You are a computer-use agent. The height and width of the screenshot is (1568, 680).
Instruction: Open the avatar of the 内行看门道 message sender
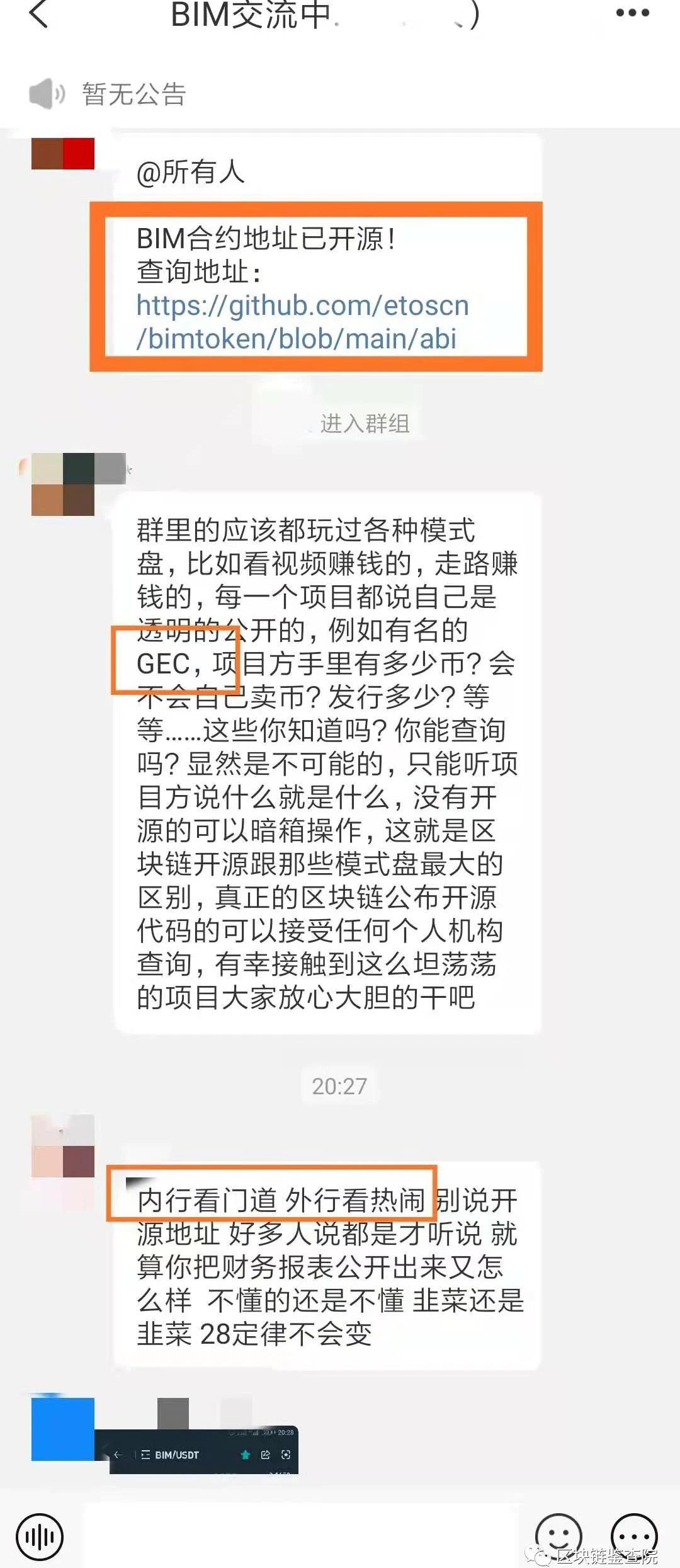coord(63,1146)
